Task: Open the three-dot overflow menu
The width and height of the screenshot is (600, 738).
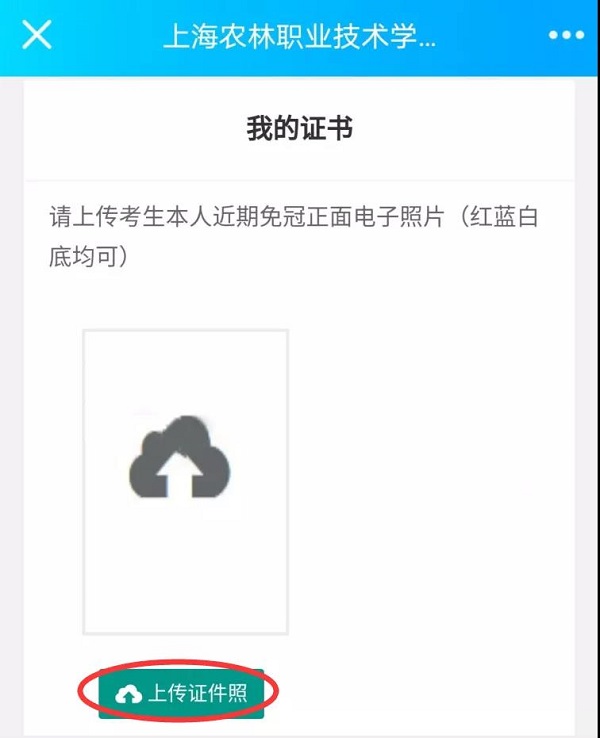Action: click(566, 36)
